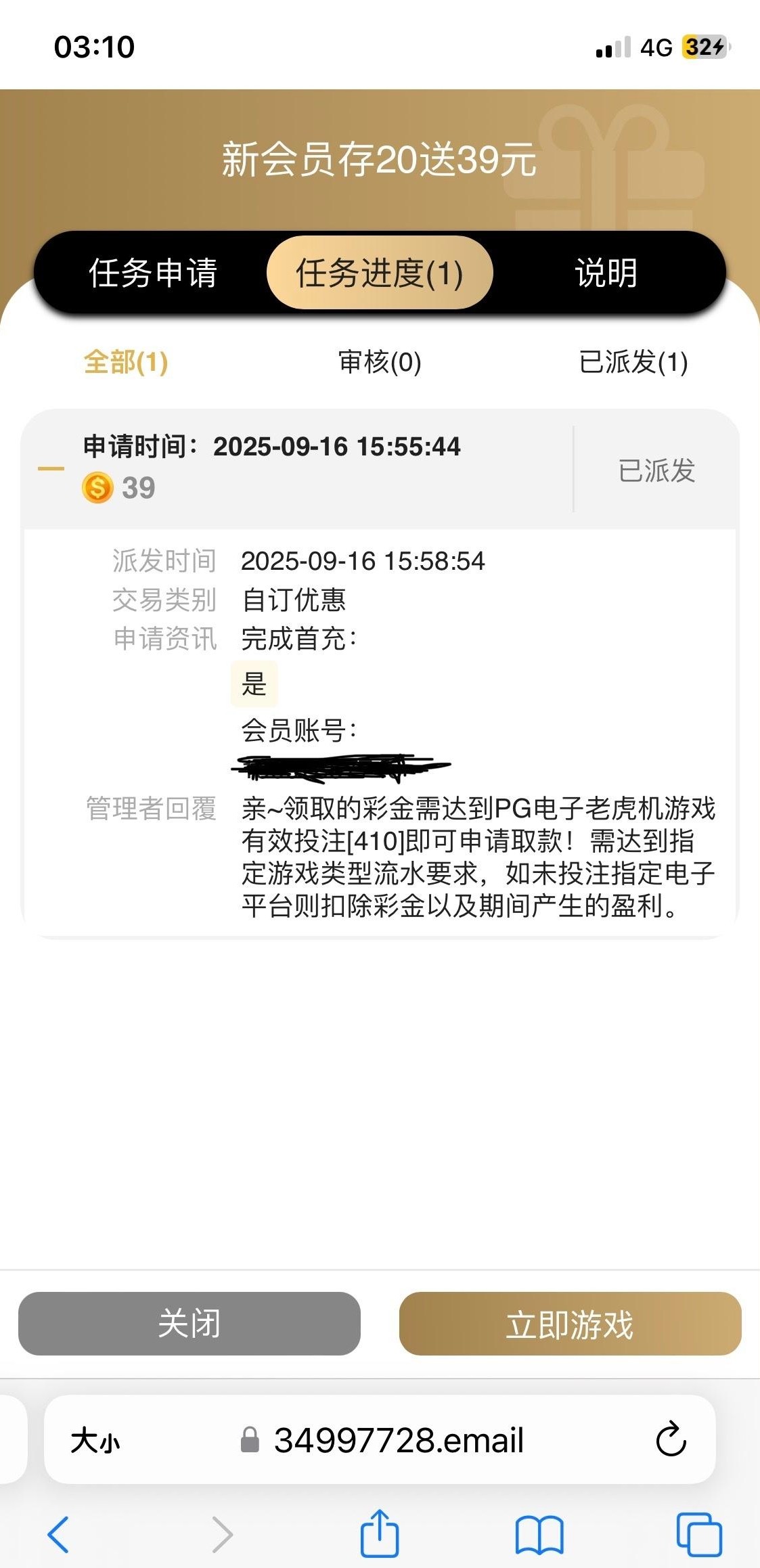Show 全部(1) task records

point(126,362)
